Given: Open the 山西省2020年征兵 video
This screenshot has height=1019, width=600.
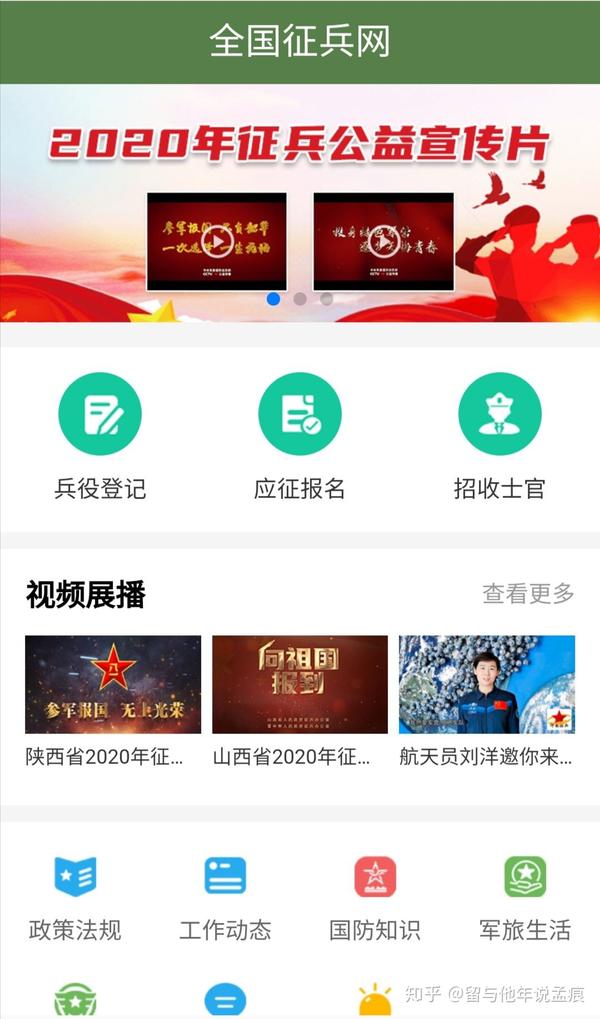Looking at the screenshot, I should pyautogui.click(x=300, y=685).
